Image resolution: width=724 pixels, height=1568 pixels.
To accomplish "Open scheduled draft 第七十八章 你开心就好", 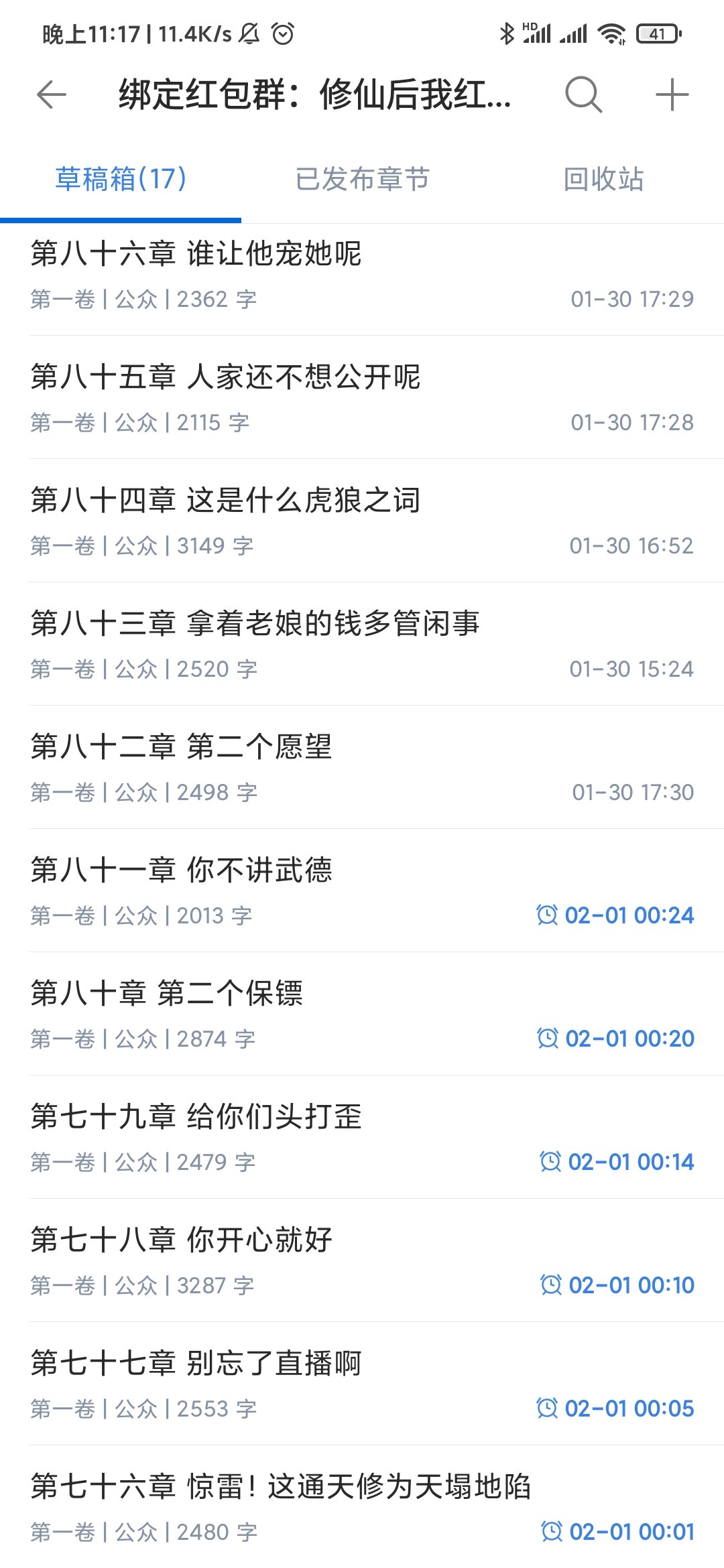I will coord(362,1260).
